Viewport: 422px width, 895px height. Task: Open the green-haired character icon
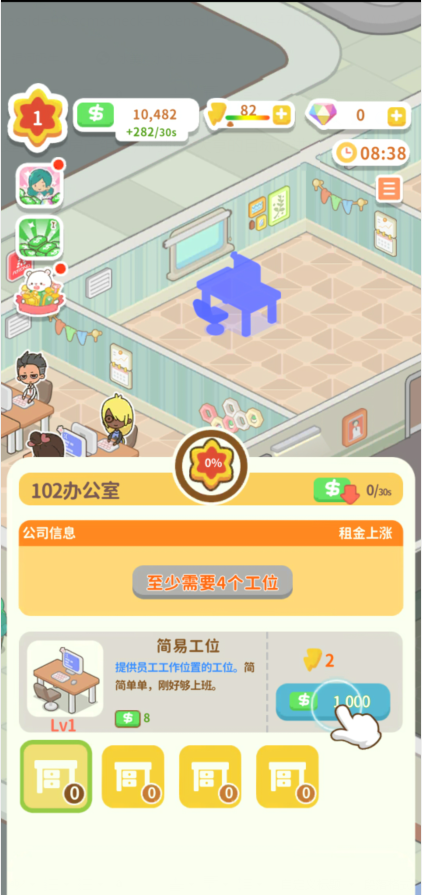[39, 185]
